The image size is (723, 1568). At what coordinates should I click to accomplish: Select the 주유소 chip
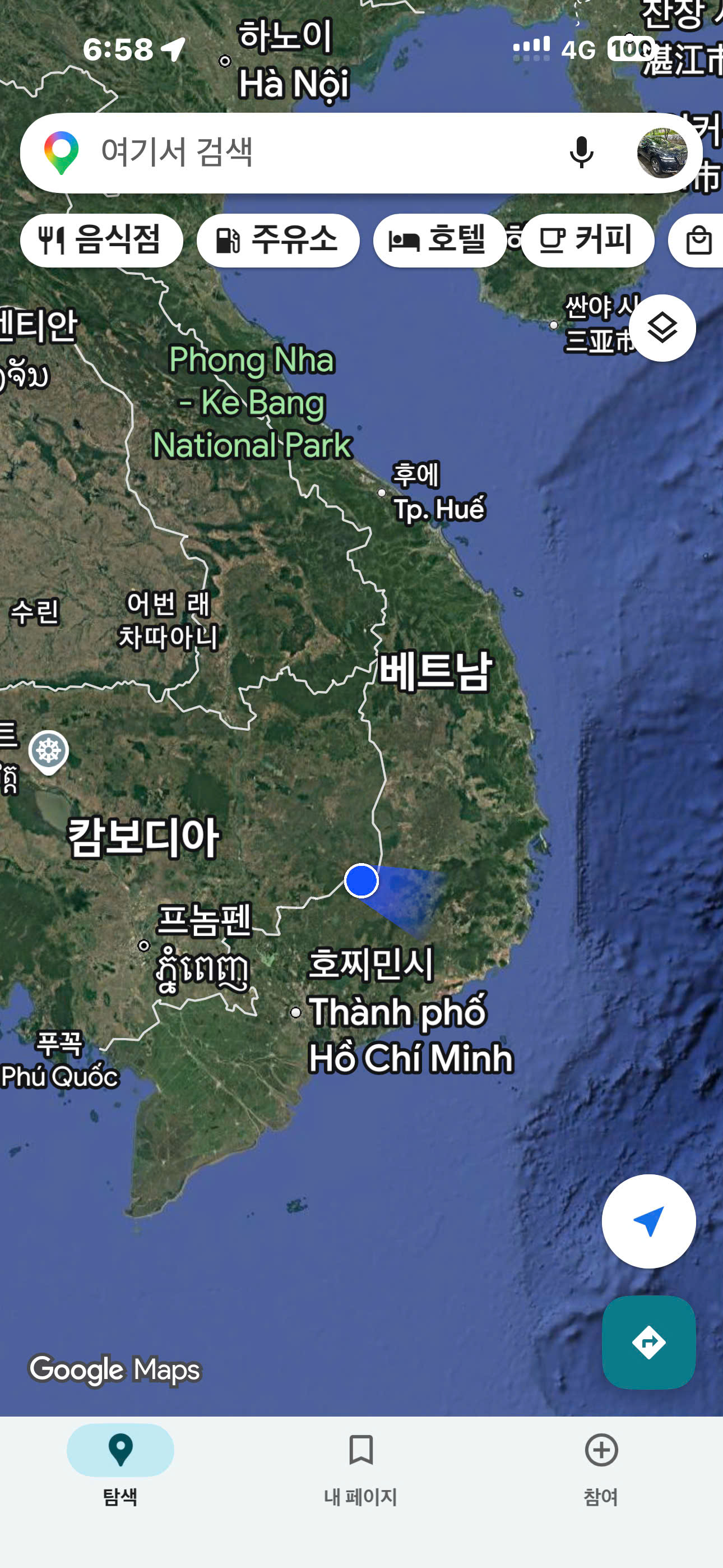click(277, 241)
